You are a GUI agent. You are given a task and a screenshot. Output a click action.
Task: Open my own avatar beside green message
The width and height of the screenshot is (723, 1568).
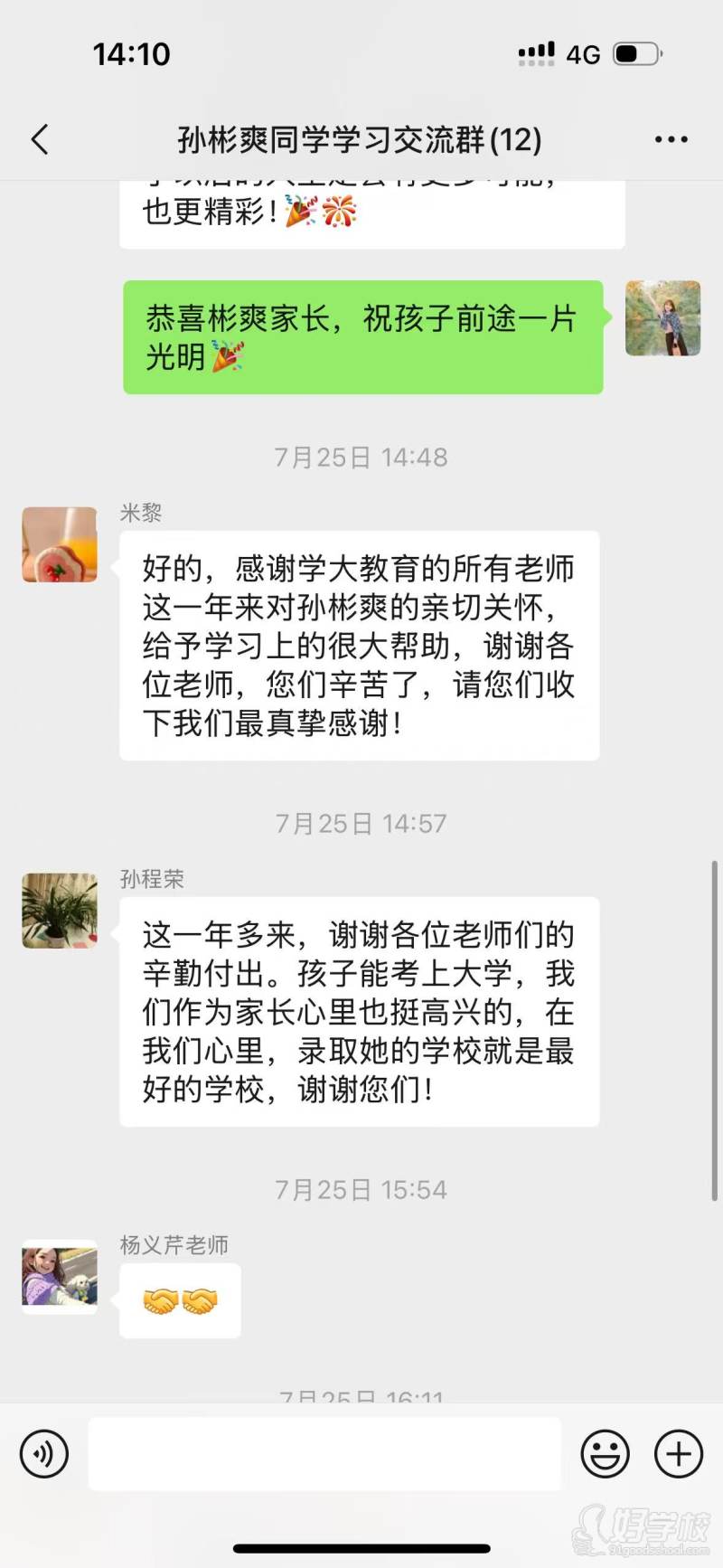662,317
